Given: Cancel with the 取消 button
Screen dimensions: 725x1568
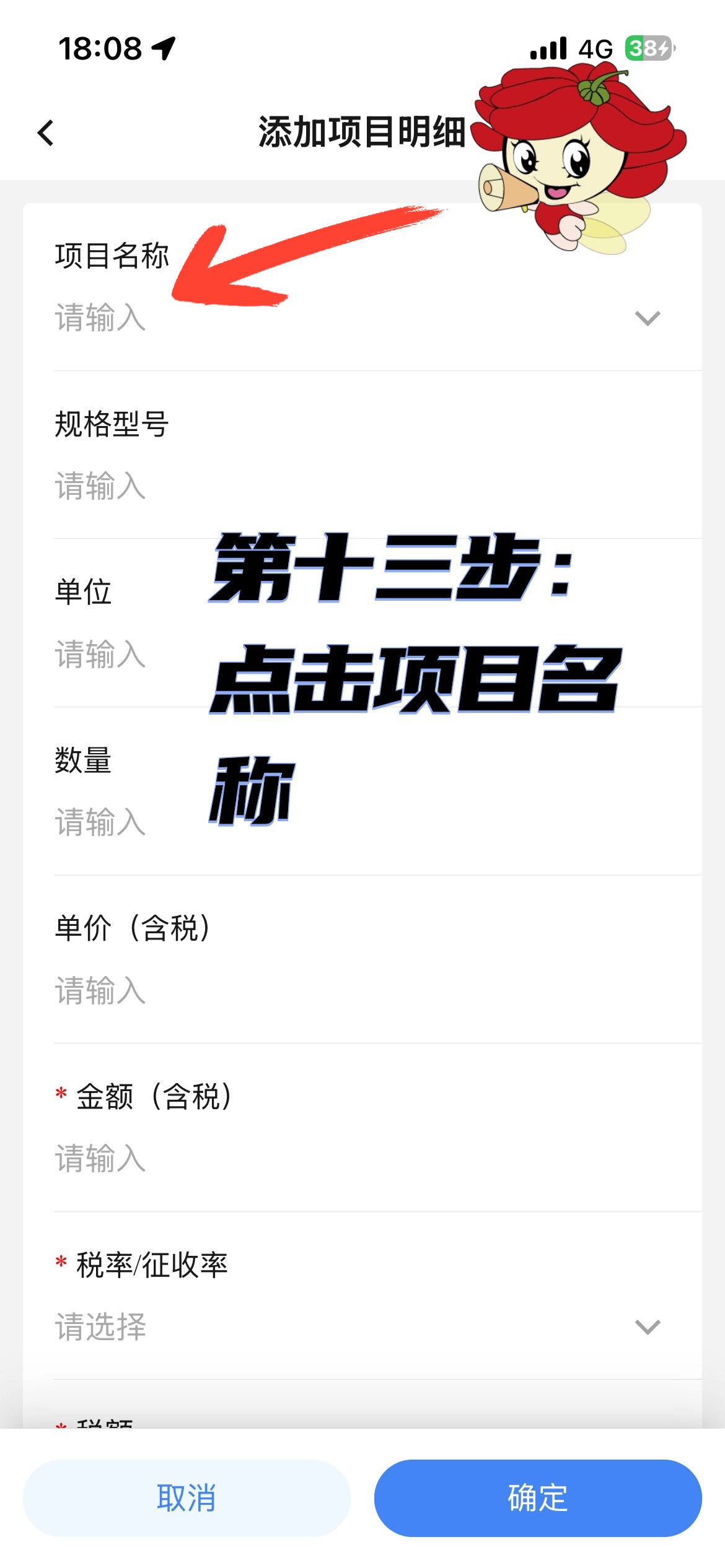Looking at the screenshot, I should [x=187, y=1498].
